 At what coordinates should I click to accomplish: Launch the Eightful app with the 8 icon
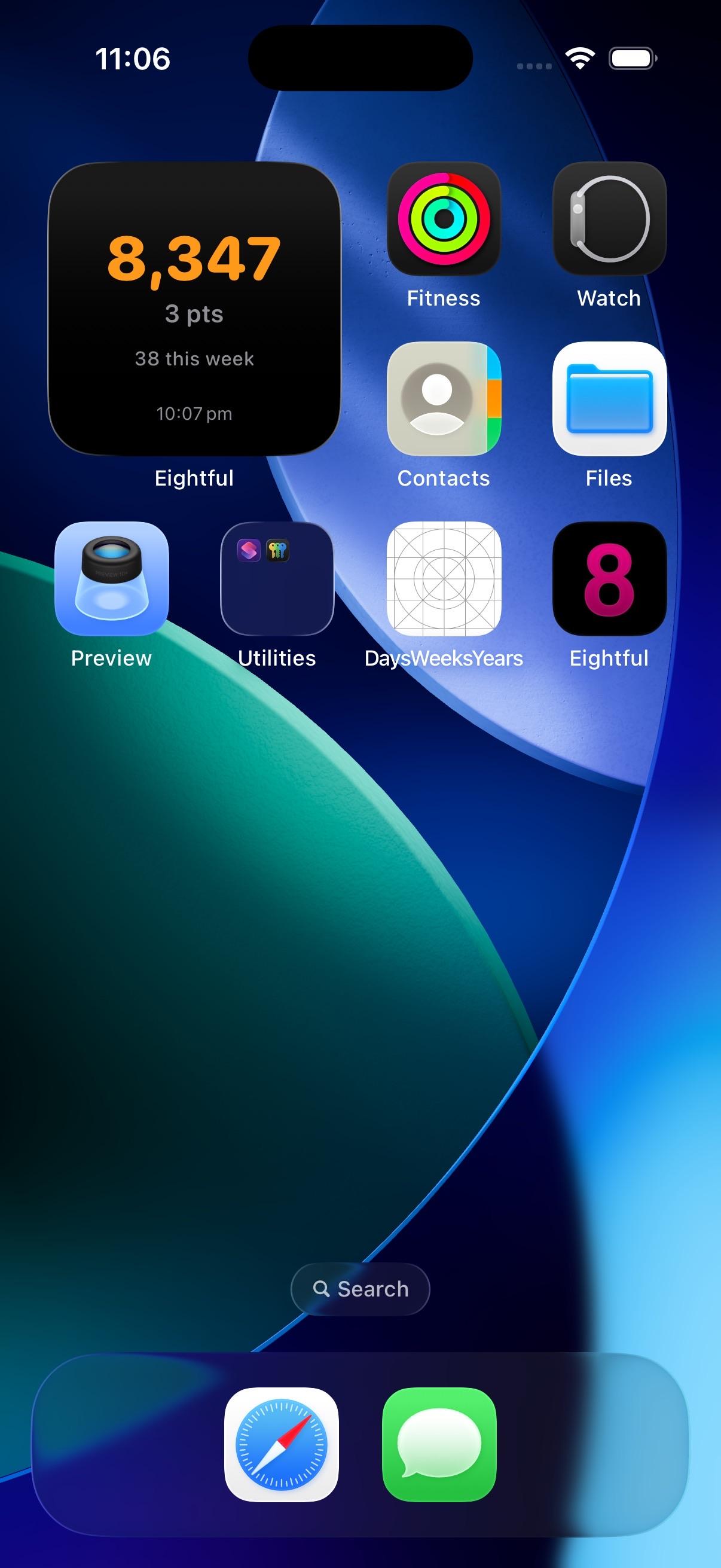click(x=609, y=579)
